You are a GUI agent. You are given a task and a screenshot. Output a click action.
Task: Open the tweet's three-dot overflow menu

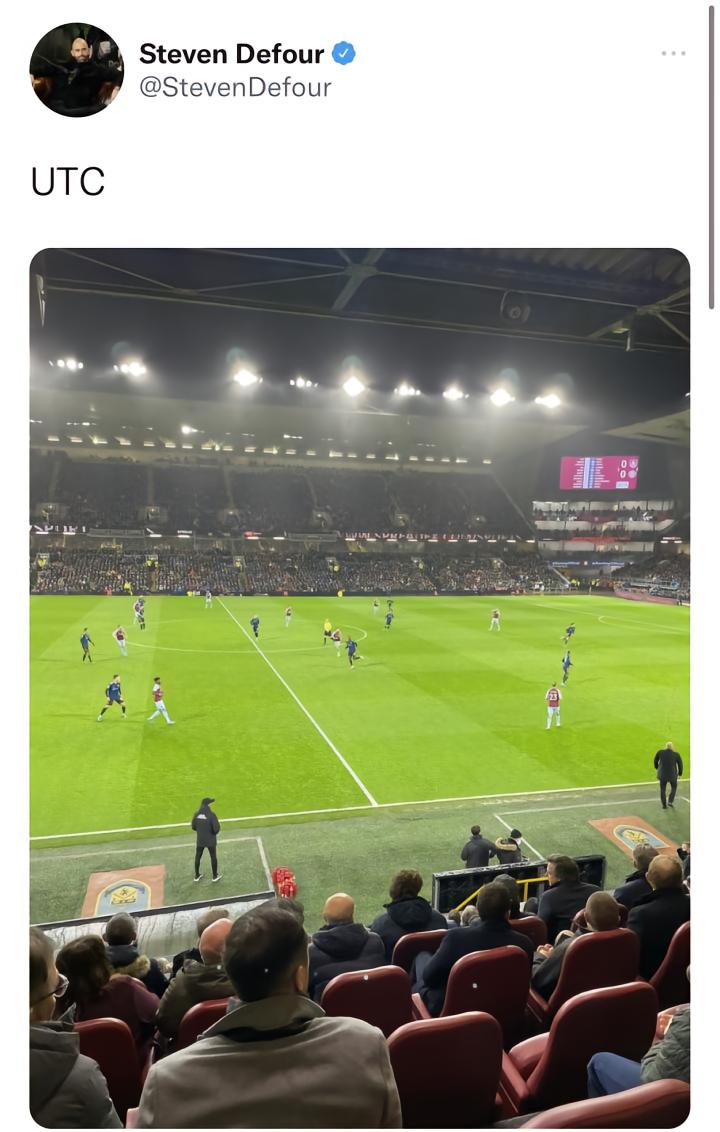coord(673,53)
